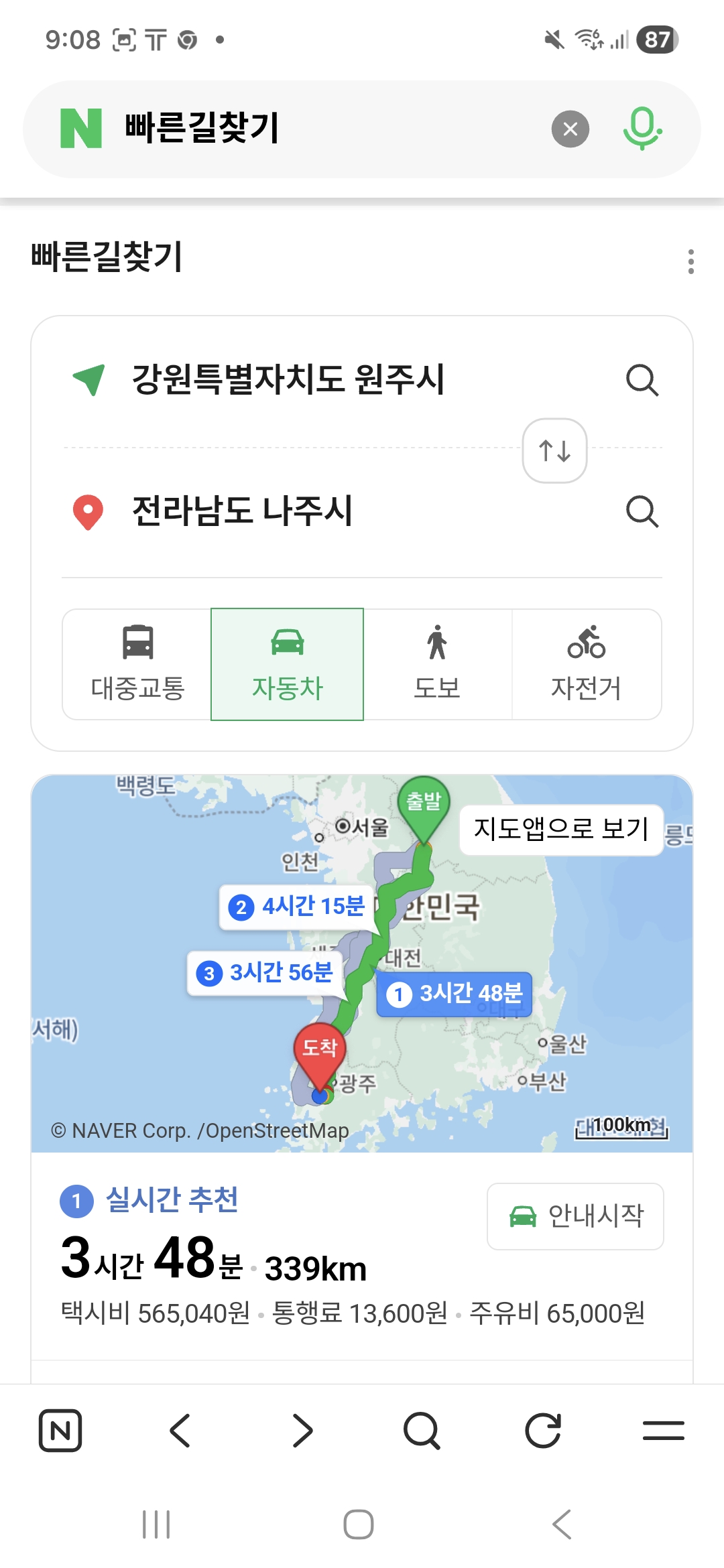Image resolution: width=724 pixels, height=1568 pixels.
Task: Switch to the 대중교통 tab
Action: (137, 664)
